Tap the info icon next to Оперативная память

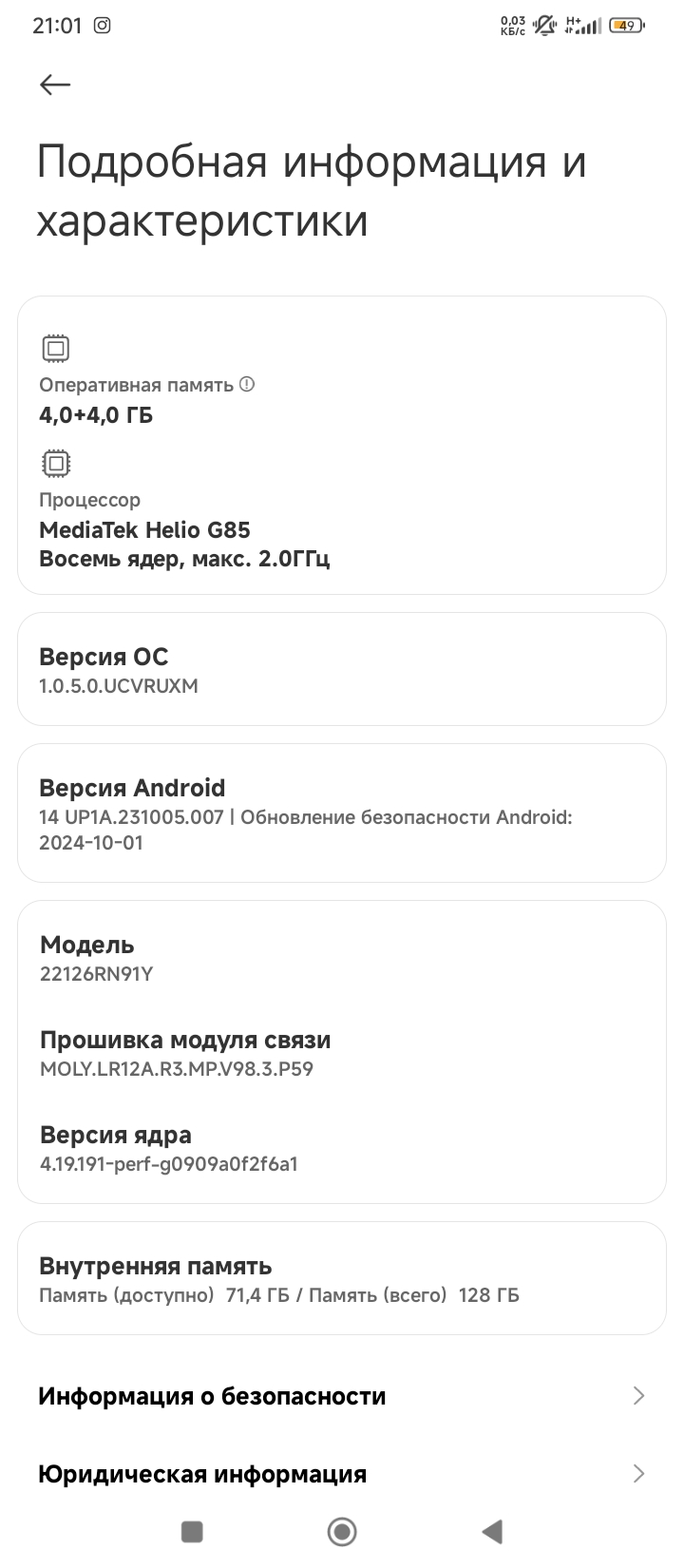(x=247, y=385)
